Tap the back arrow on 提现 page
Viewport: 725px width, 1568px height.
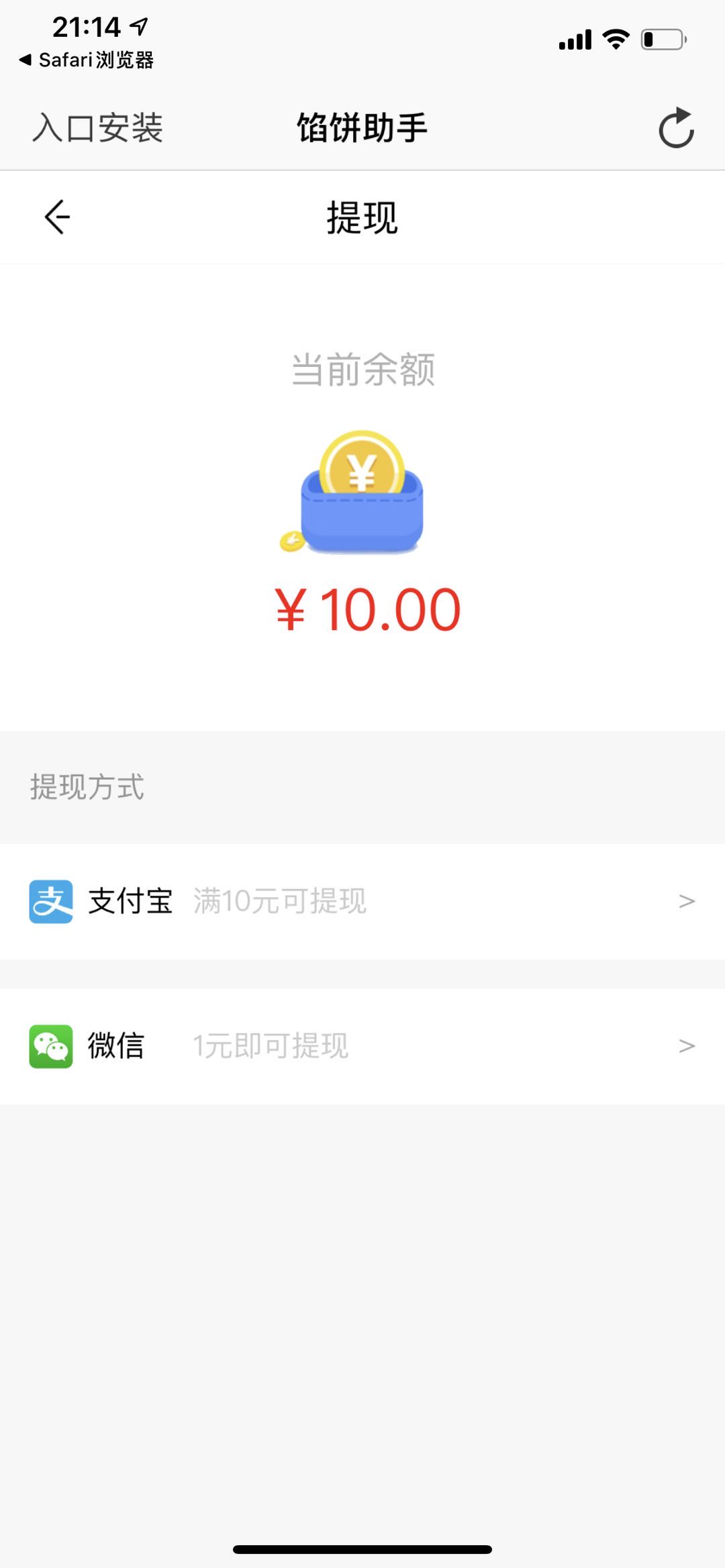[x=56, y=216]
